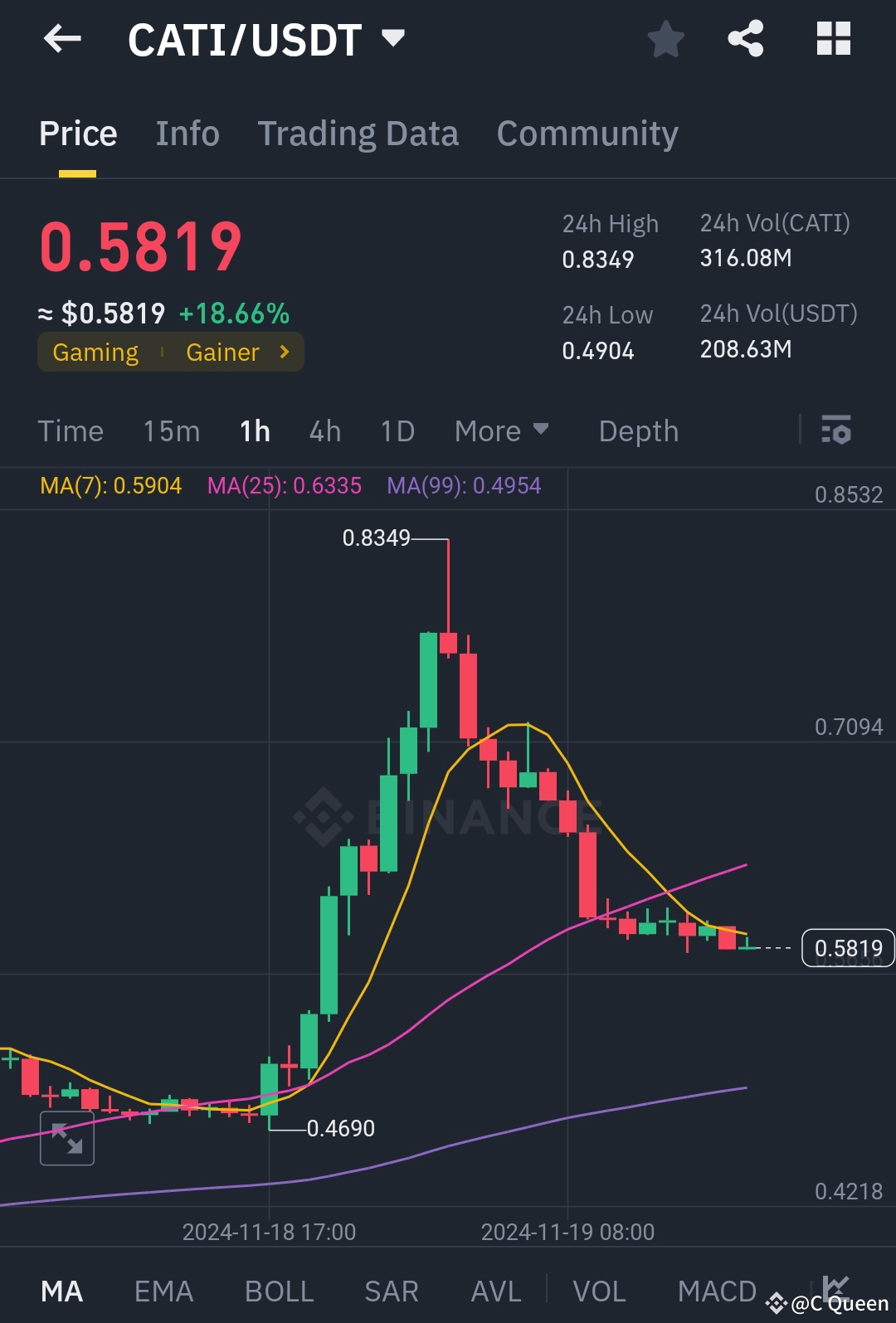Open the chart settings icon beside Depth
The height and width of the screenshot is (1323, 896).
[x=836, y=430]
